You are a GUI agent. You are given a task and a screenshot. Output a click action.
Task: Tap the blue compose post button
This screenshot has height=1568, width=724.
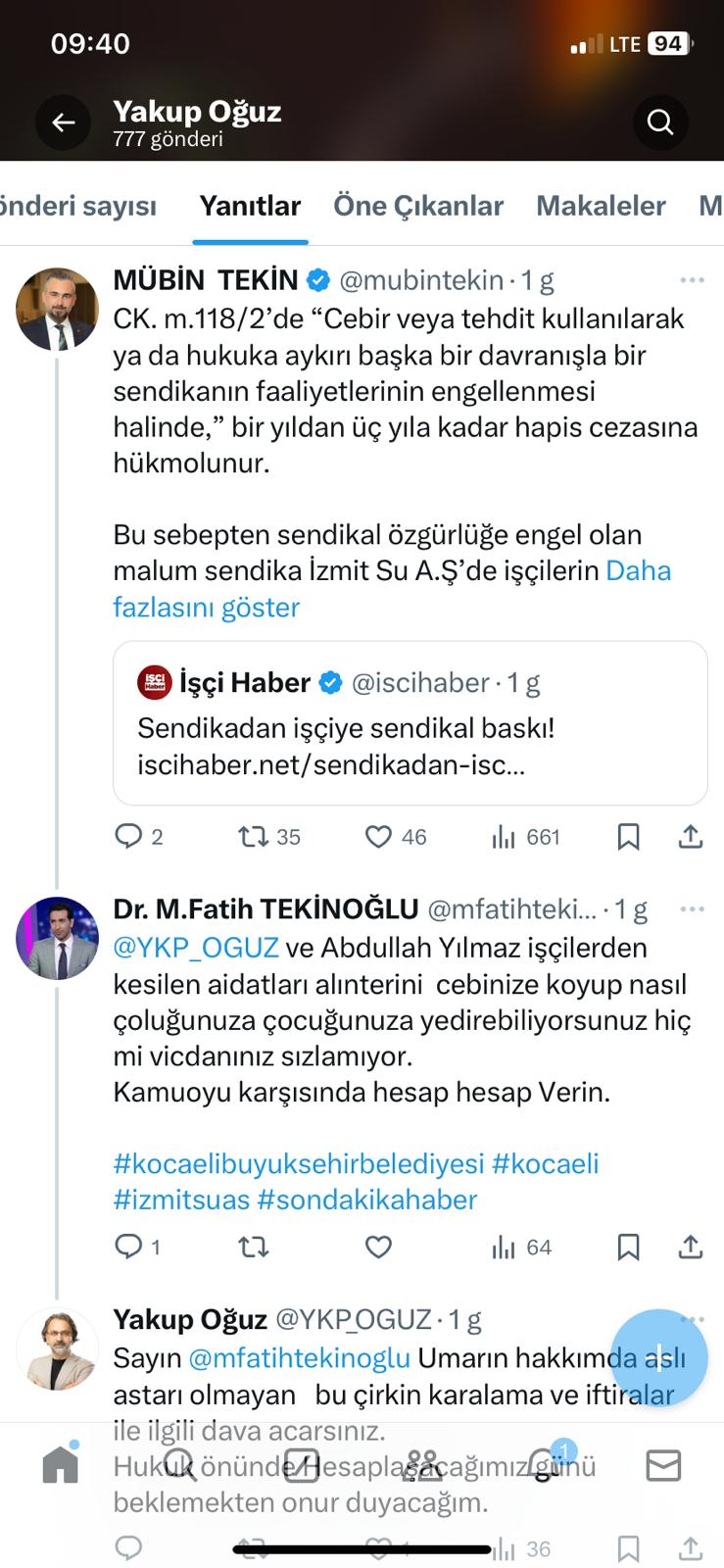point(659,1358)
